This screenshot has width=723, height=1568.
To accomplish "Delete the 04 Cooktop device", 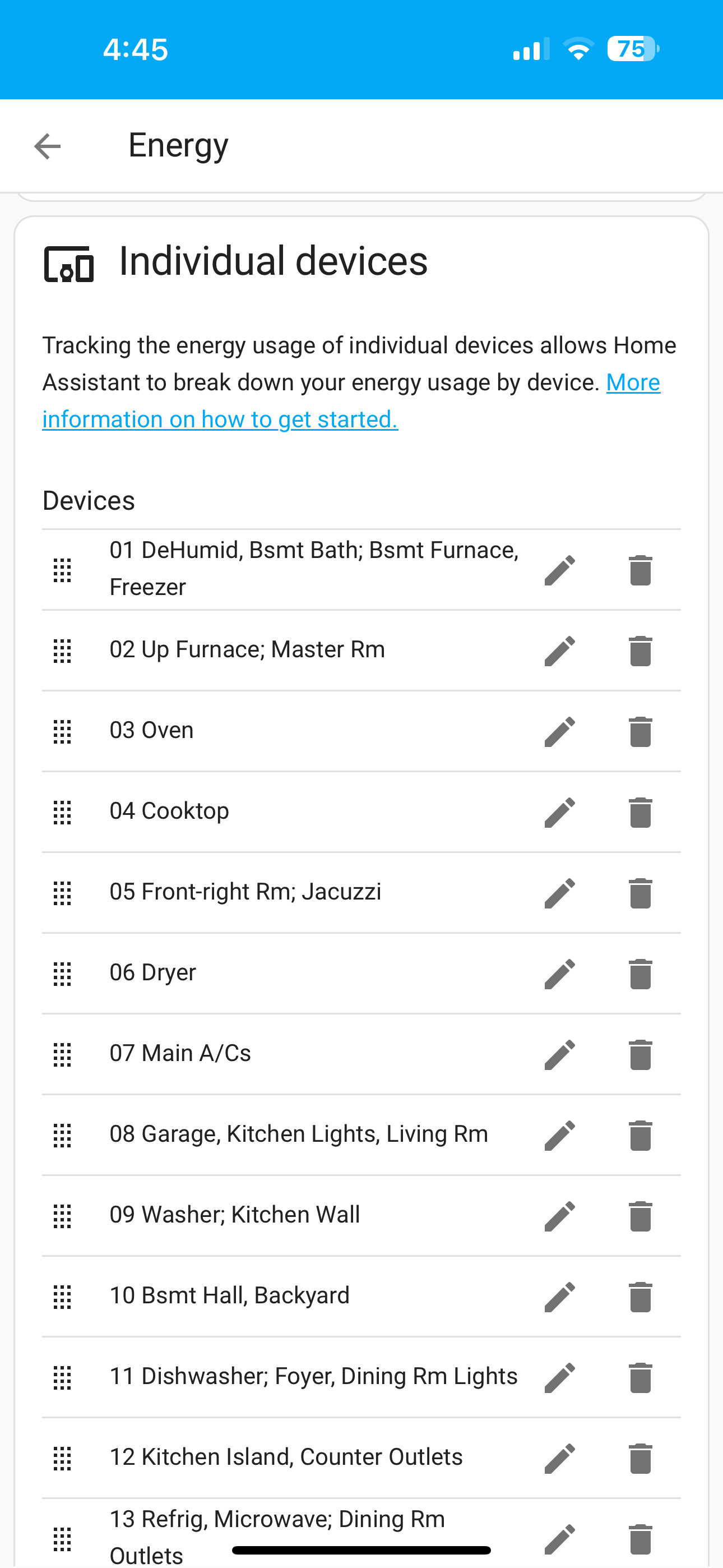I will point(640,812).
